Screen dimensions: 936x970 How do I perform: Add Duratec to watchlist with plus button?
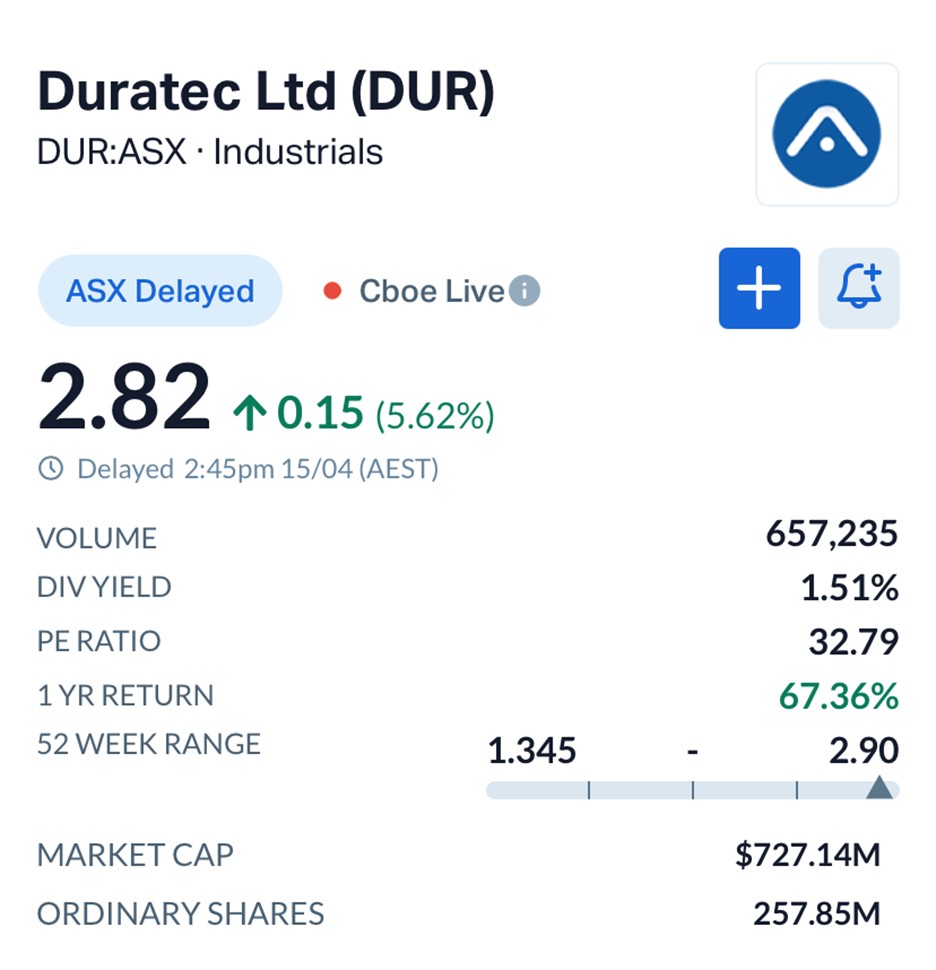[759, 288]
